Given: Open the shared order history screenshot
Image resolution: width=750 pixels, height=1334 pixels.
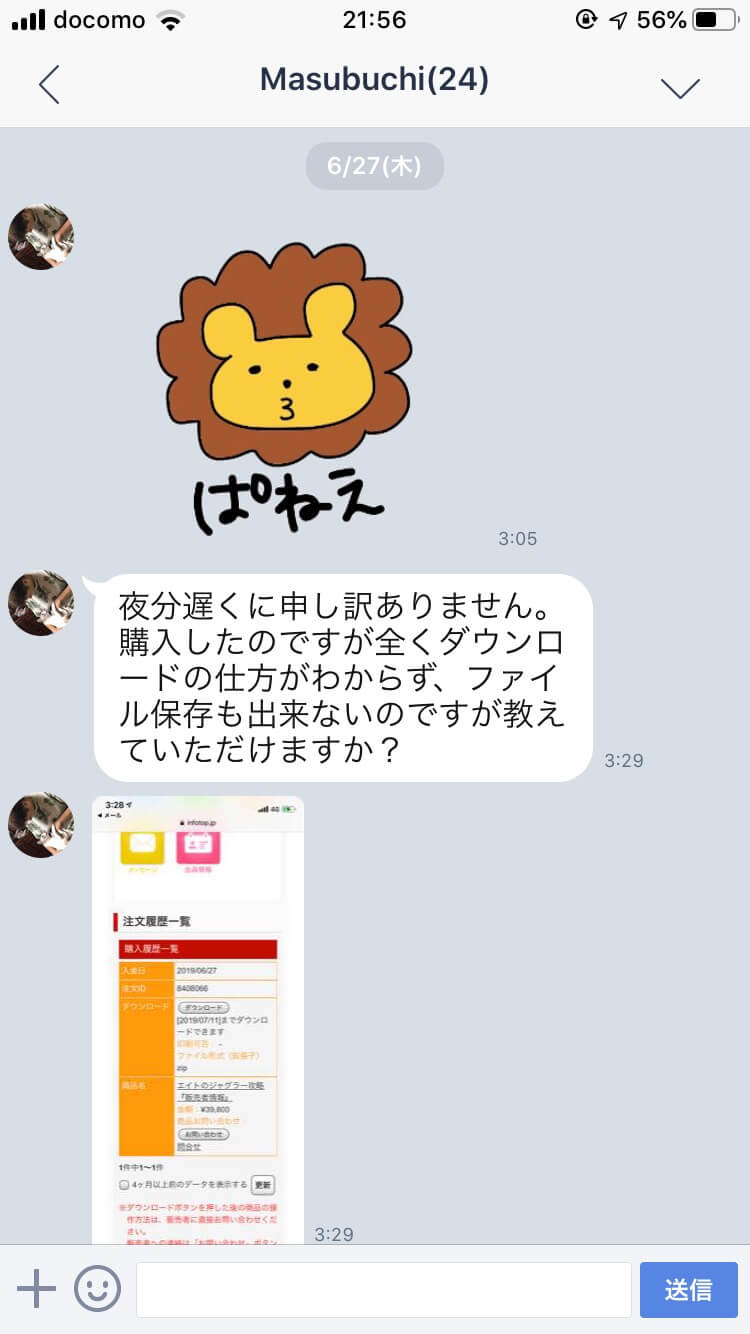Looking at the screenshot, I should [x=198, y=1018].
